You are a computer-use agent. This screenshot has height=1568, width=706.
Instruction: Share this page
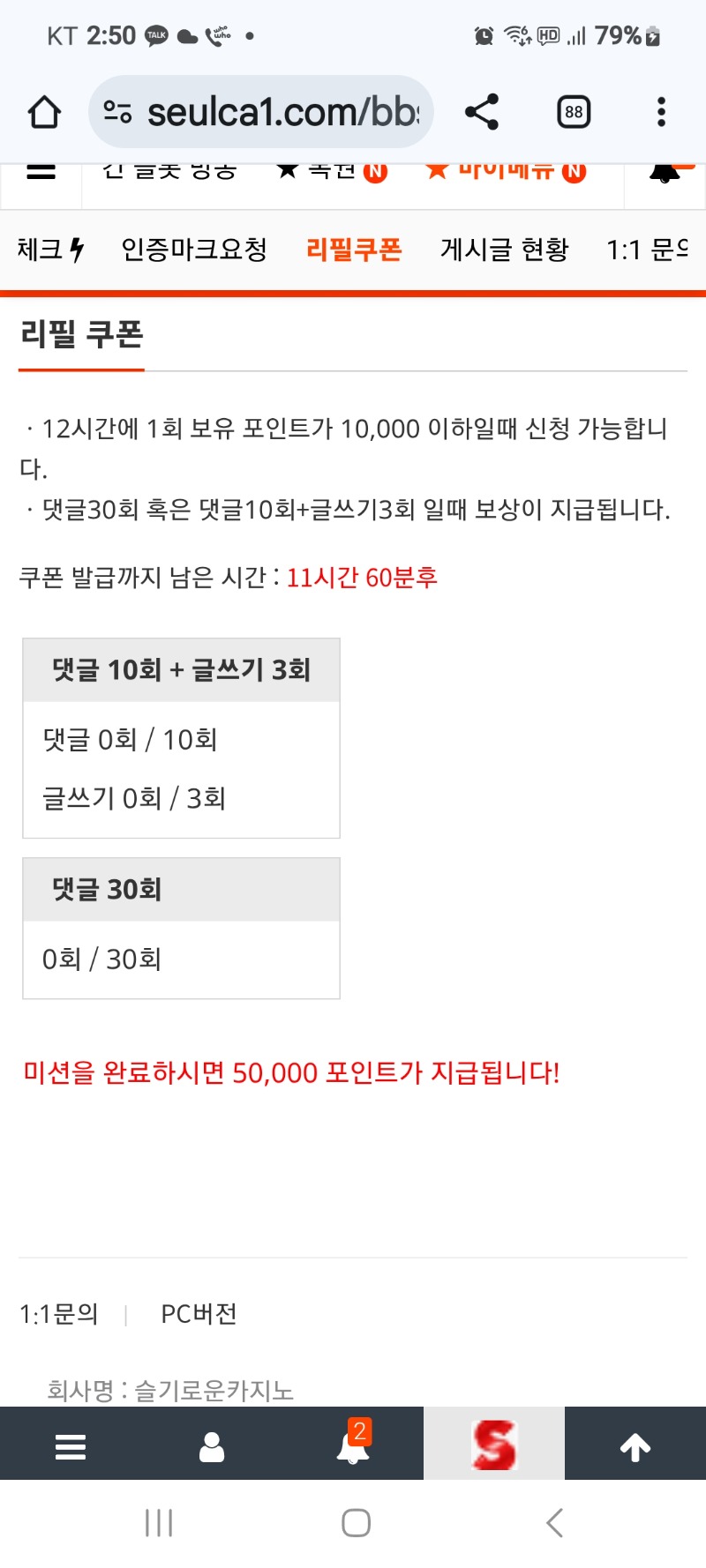tap(482, 112)
